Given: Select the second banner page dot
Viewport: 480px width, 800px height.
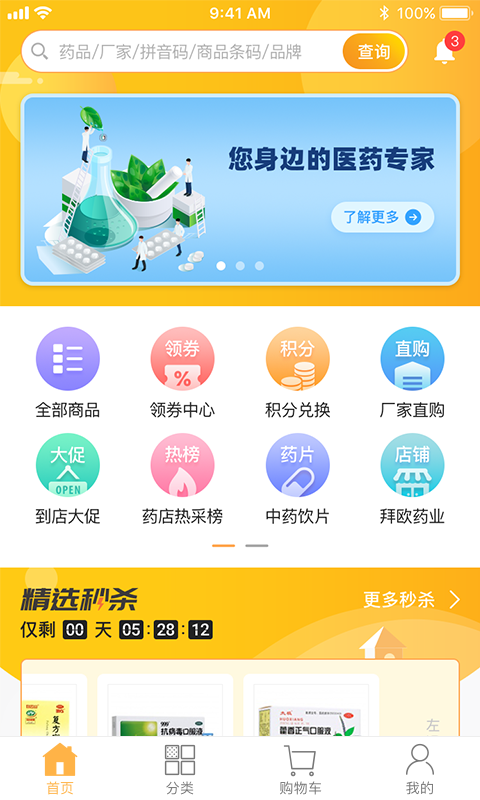Looking at the screenshot, I should pyautogui.click(x=240, y=266).
